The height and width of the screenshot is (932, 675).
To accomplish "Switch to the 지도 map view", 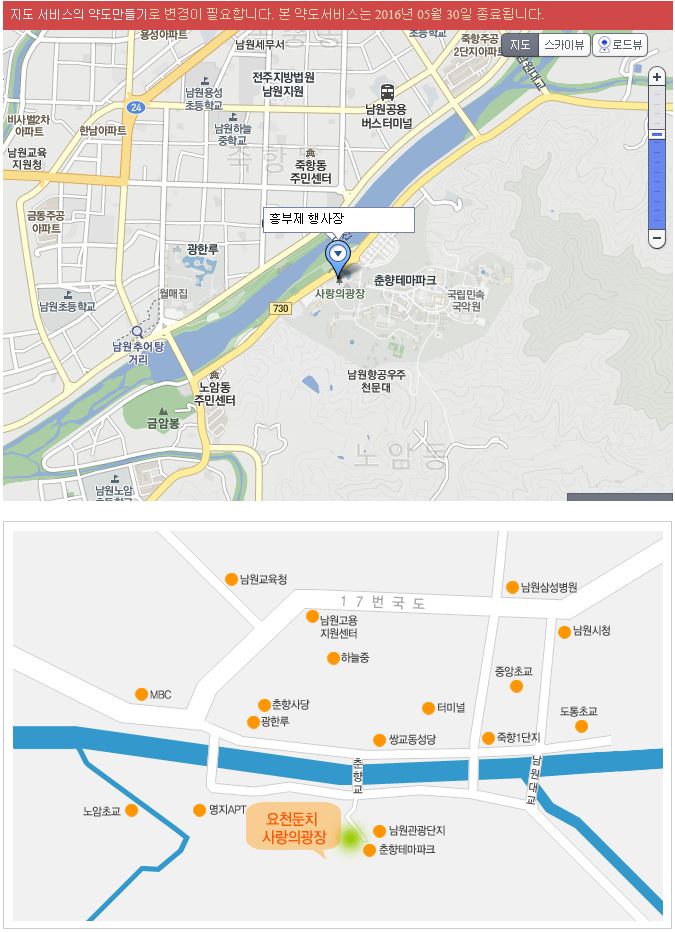I will (520, 45).
